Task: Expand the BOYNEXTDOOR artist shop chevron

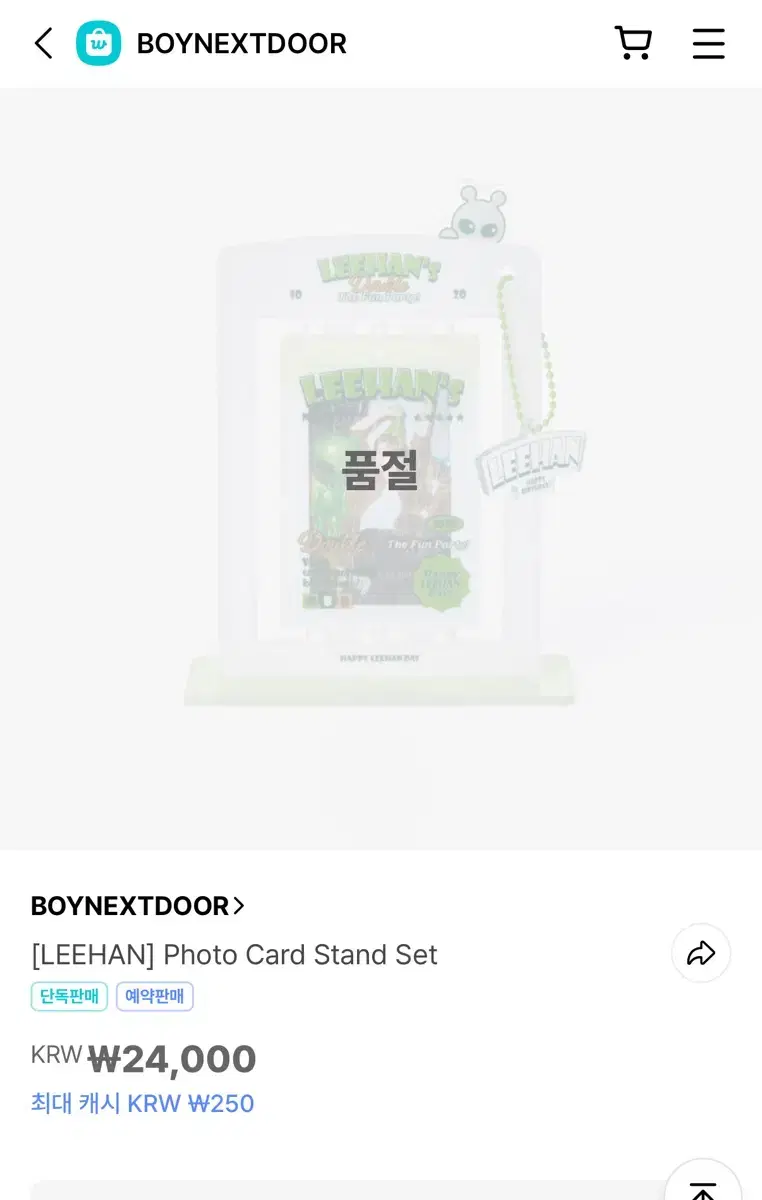Action: point(238,905)
